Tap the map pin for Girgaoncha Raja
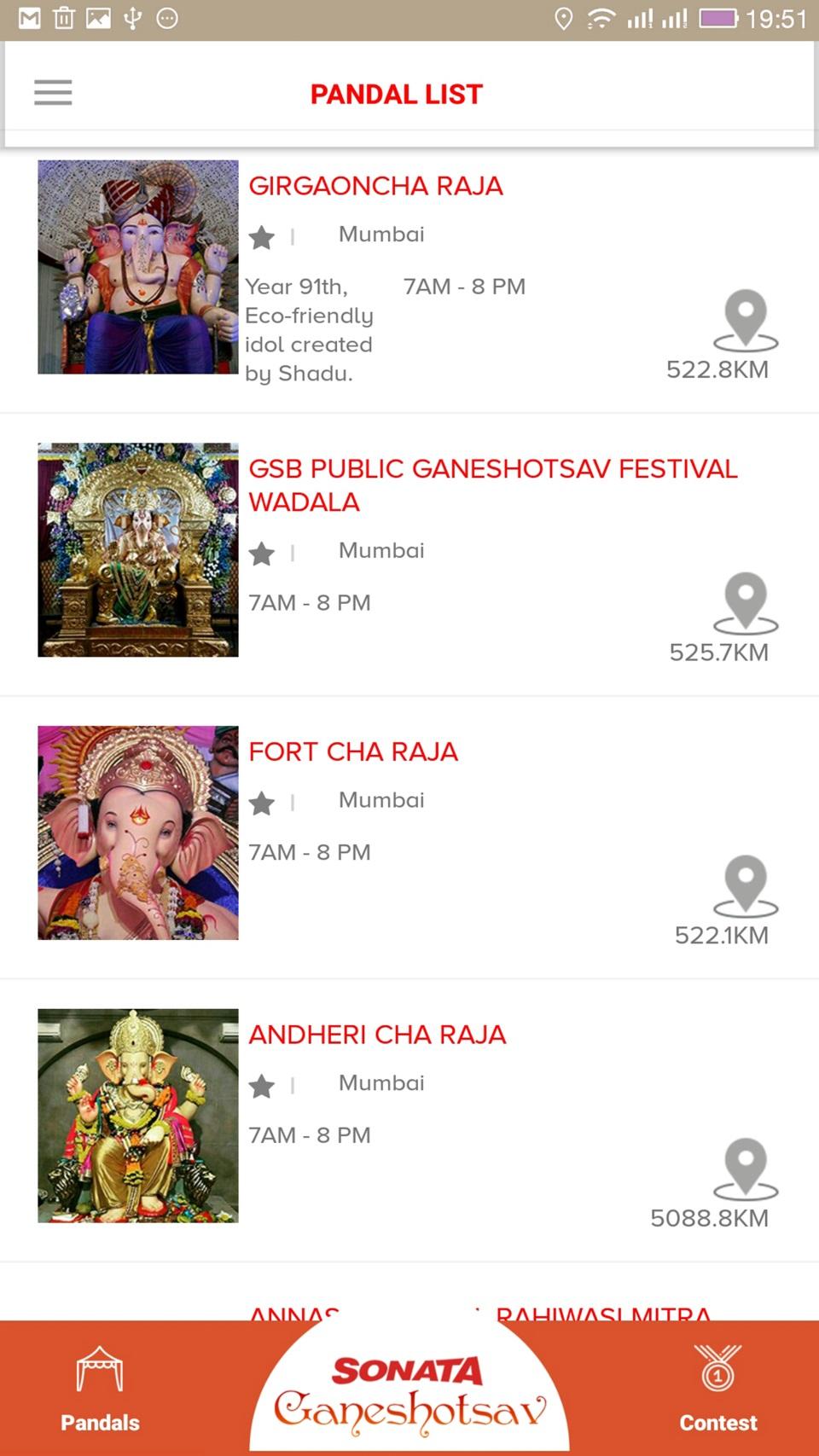819x1456 pixels. [745, 320]
